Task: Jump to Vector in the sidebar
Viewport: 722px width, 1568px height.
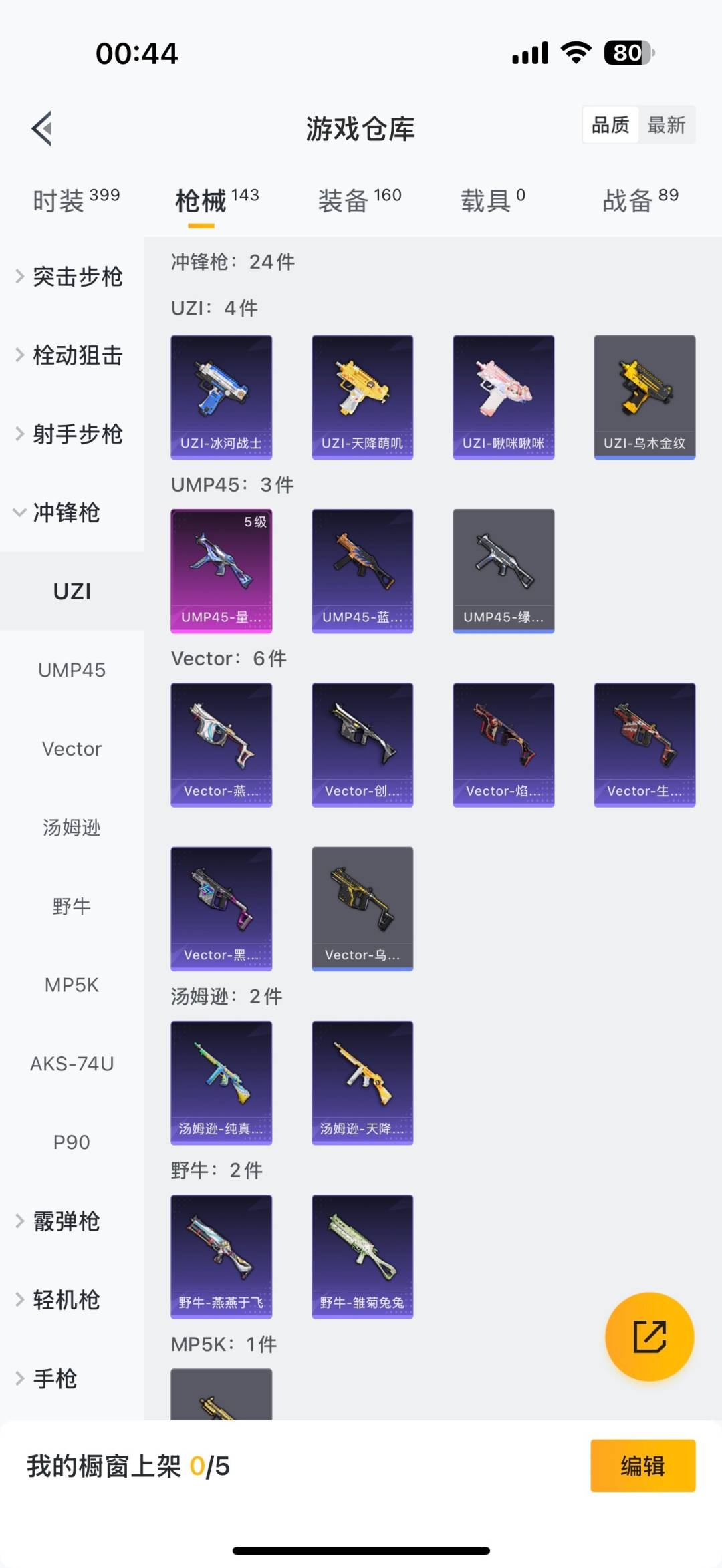Action: pyautogui.click(x=72, y=749)
